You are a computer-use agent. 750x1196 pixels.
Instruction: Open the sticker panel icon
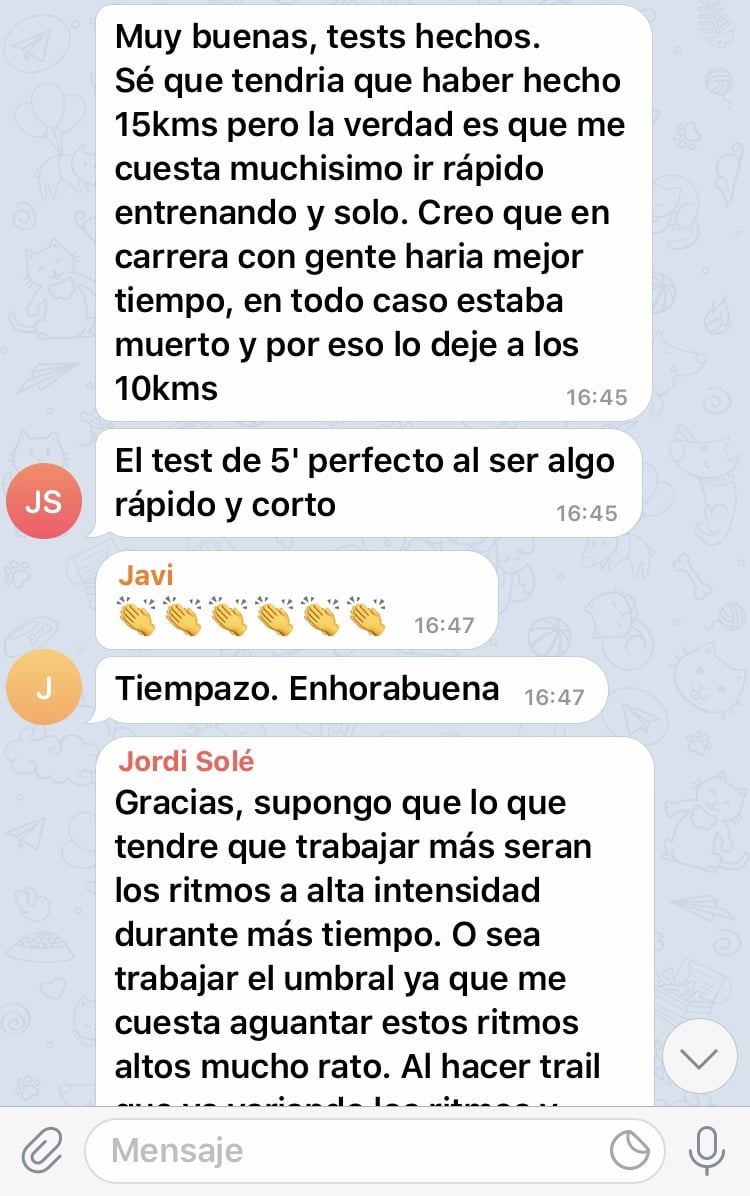coord(630,1151)
